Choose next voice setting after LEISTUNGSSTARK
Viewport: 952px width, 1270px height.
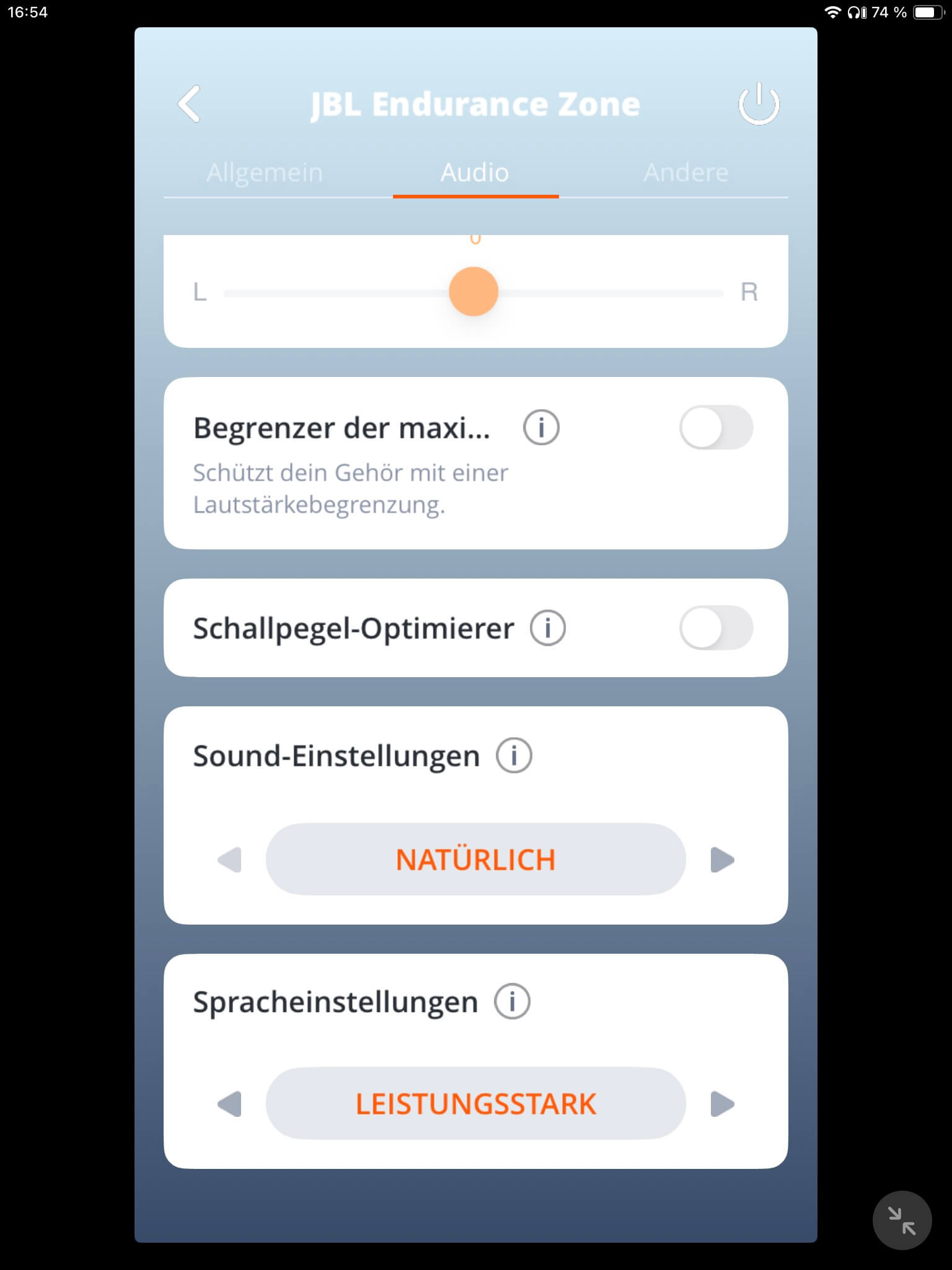coord(722,1104)
